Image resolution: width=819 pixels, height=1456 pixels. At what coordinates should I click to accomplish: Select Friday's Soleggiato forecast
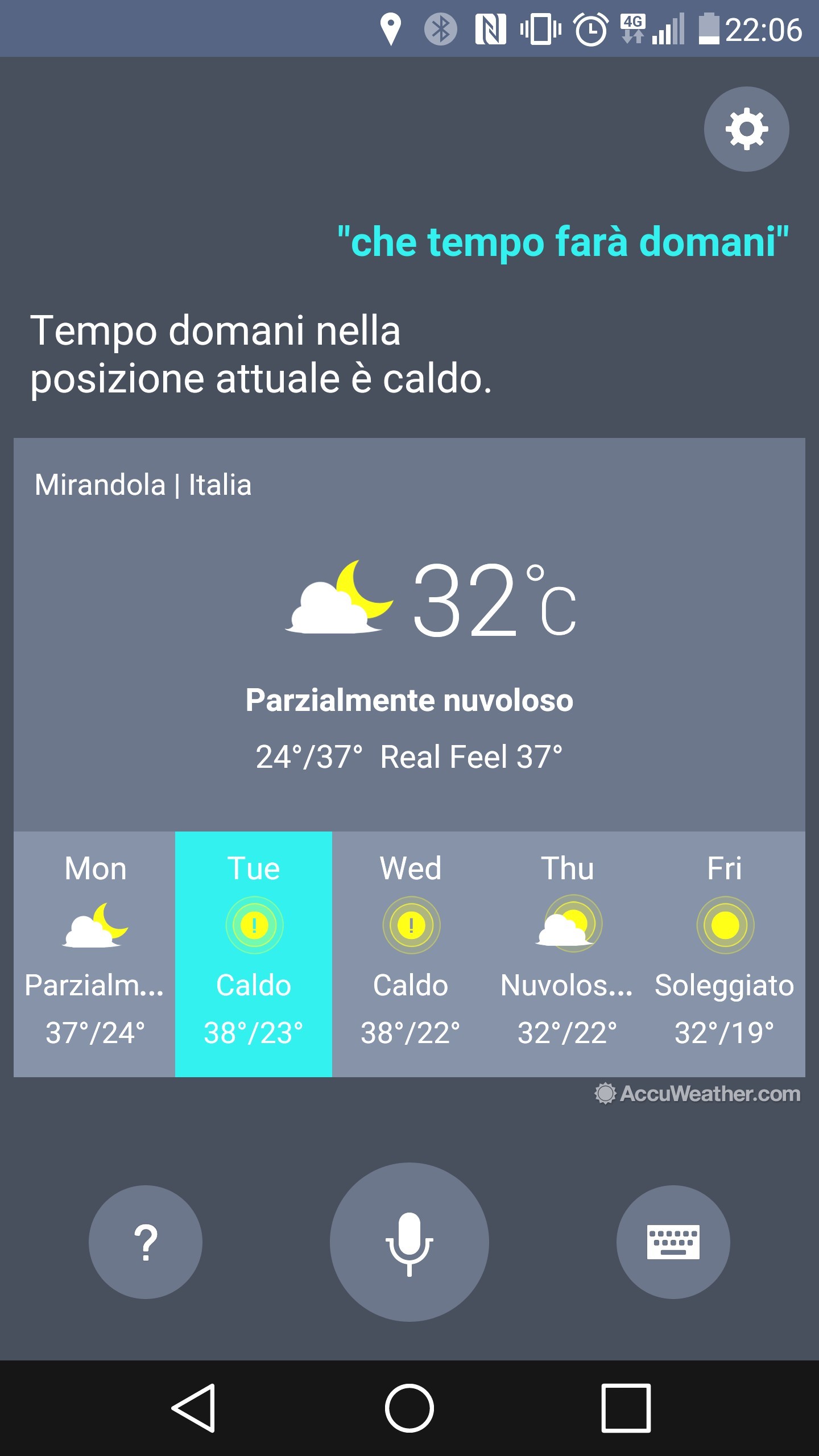pos(725,954)
